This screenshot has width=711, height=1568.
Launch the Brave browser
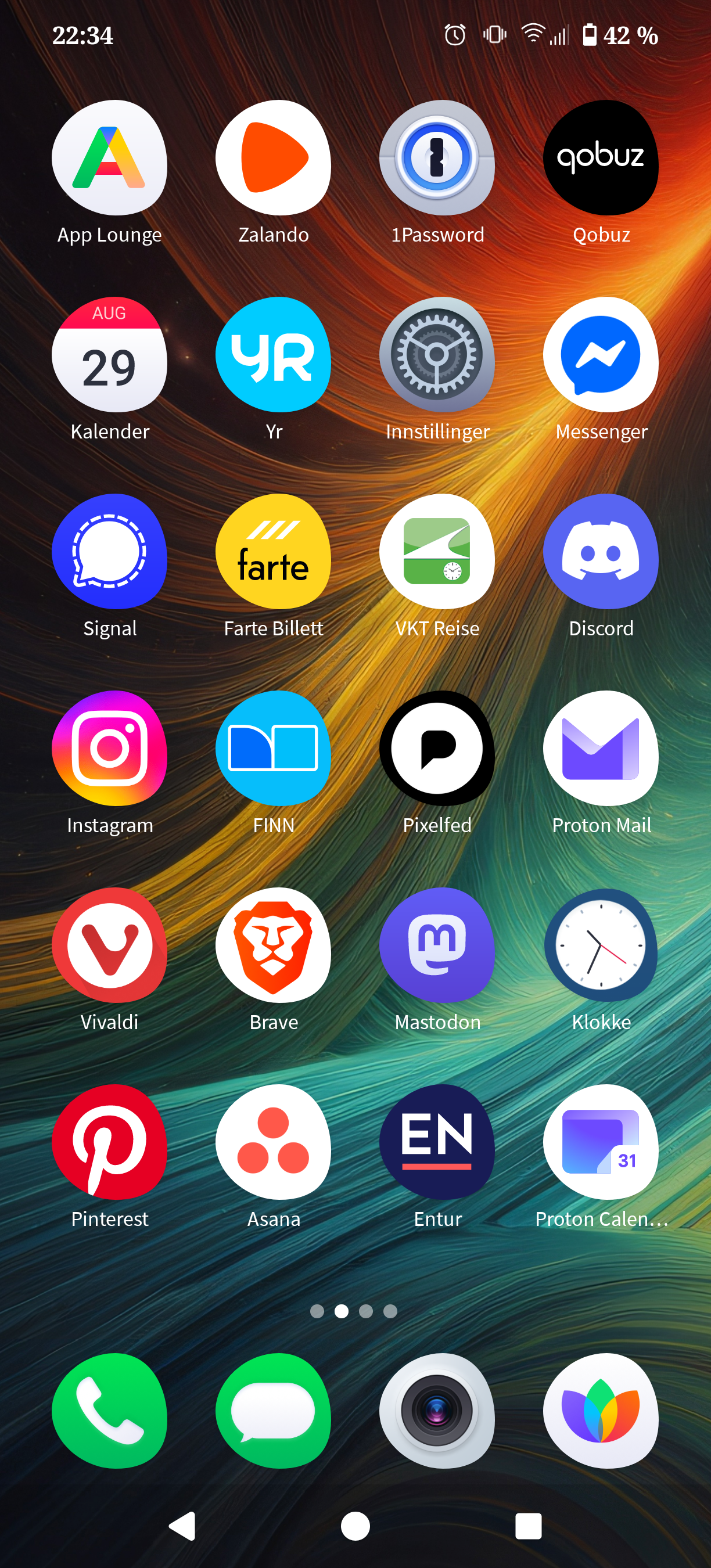pyautogui.click(x=274, y=945)
